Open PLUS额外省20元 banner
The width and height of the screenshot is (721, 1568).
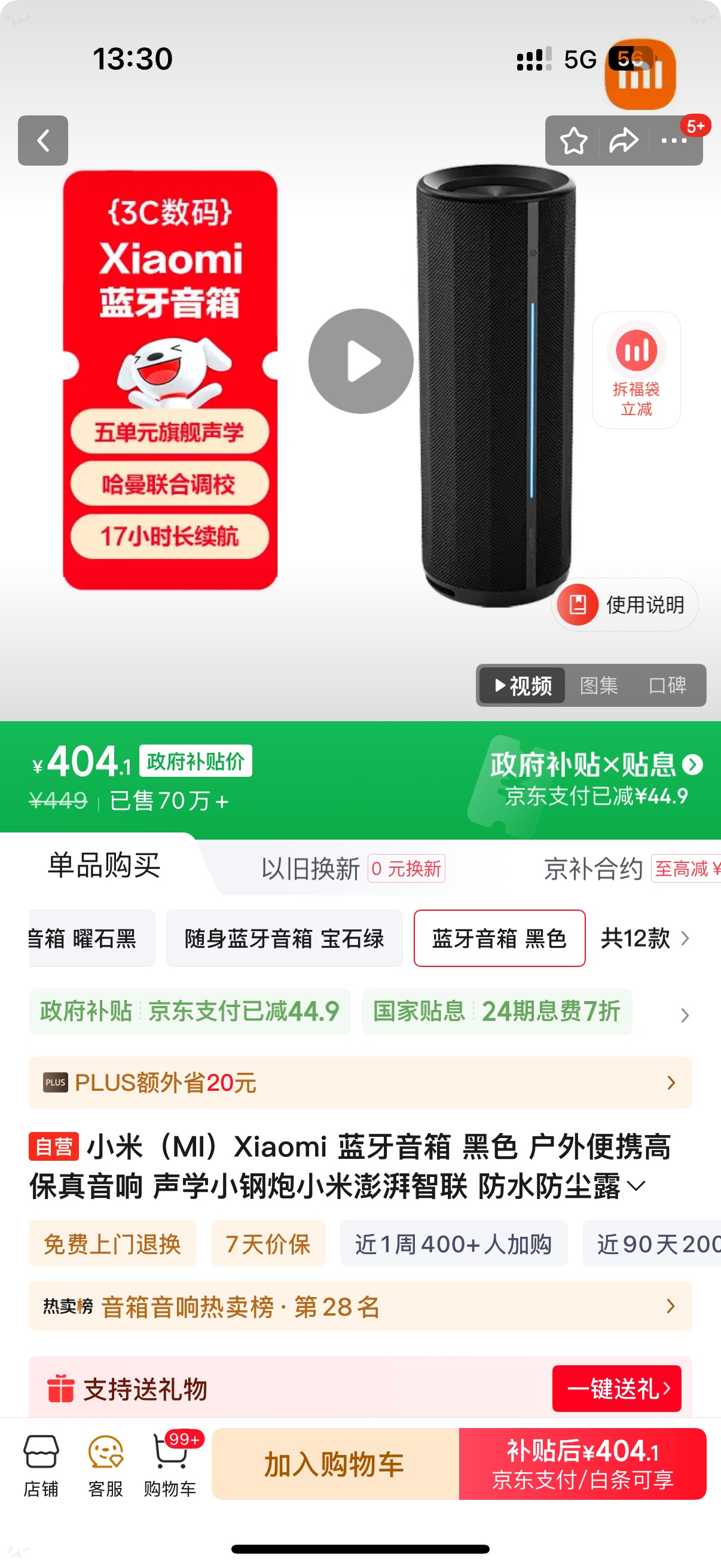(360, 1082)
